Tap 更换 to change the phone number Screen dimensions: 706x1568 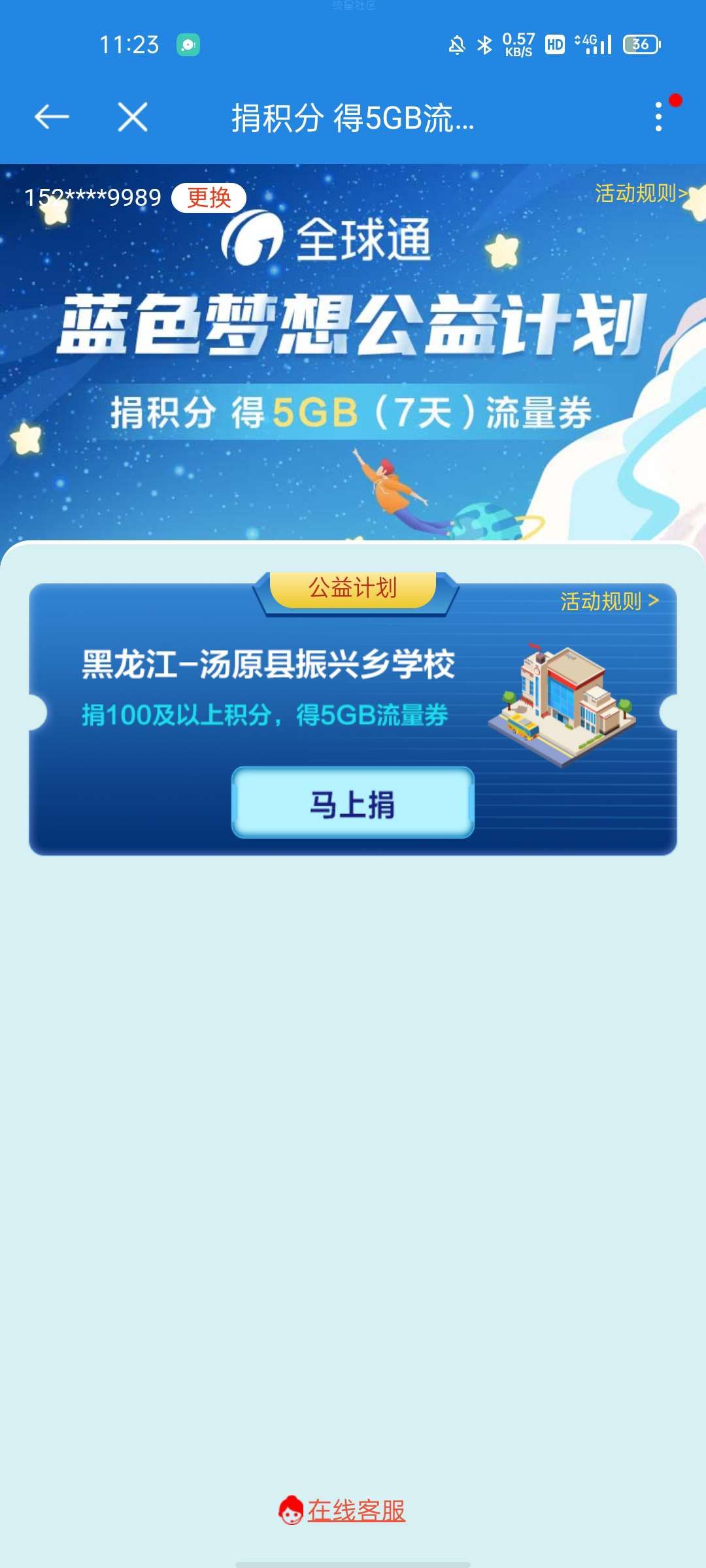tap(209, 197)
